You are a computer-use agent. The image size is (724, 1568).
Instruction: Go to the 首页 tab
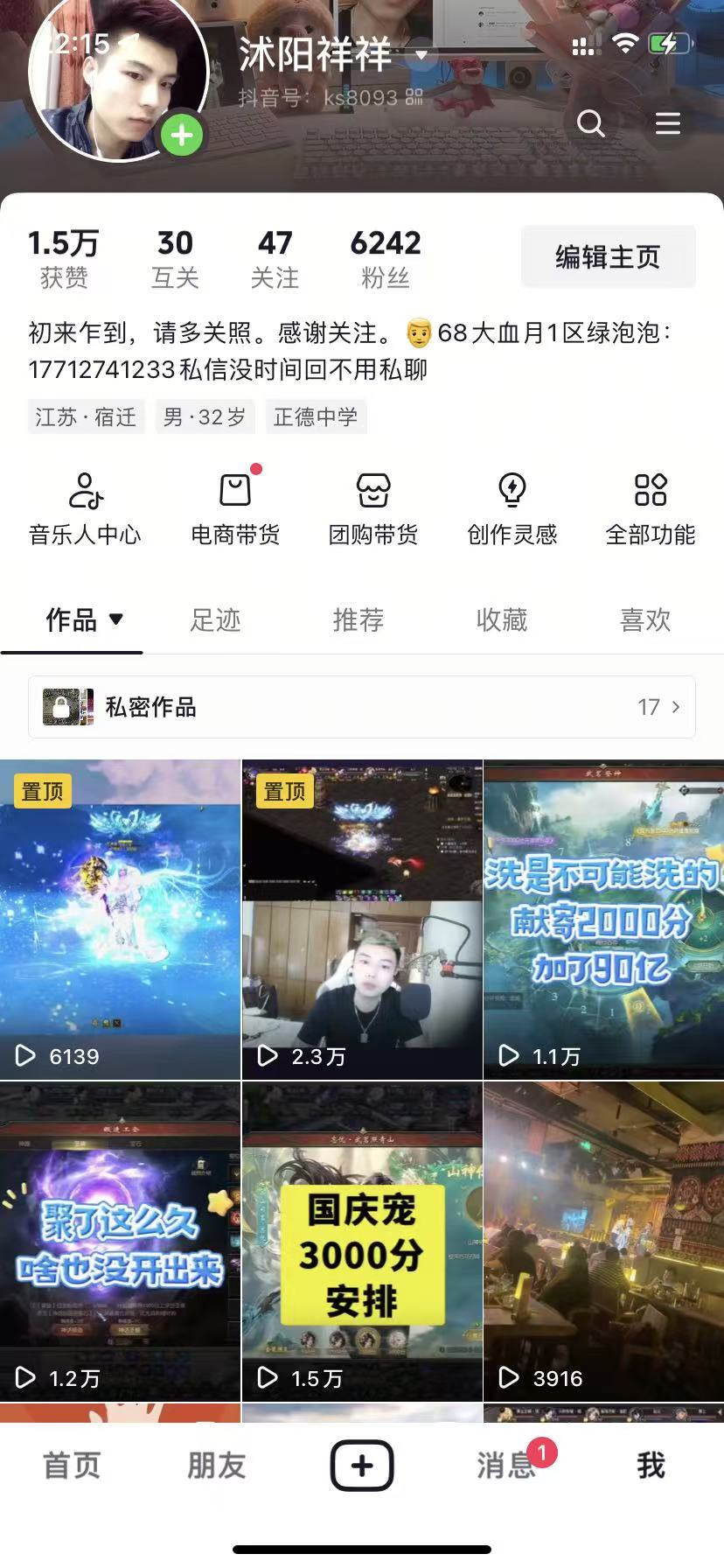pos(72,1466)
